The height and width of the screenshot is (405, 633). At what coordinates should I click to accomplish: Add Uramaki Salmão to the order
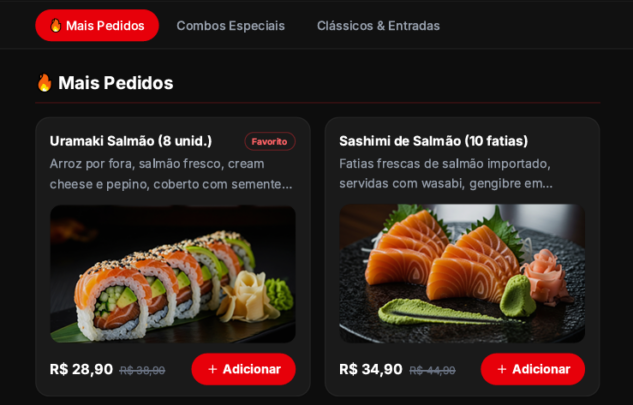coord(243,369)
